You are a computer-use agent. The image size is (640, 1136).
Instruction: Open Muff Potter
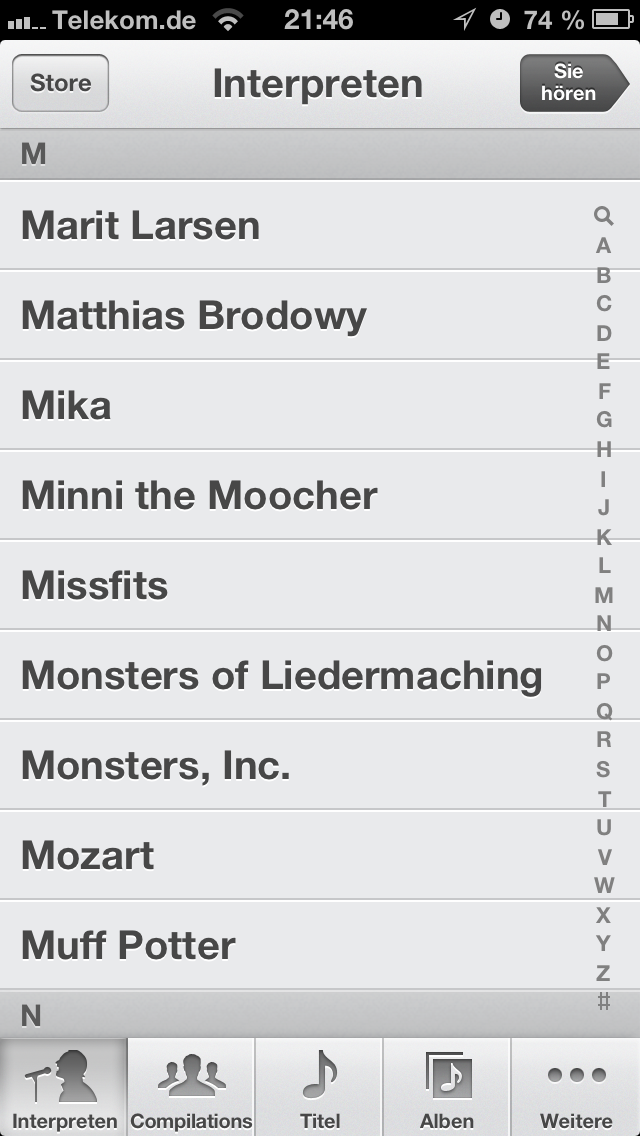coord(128,946)
